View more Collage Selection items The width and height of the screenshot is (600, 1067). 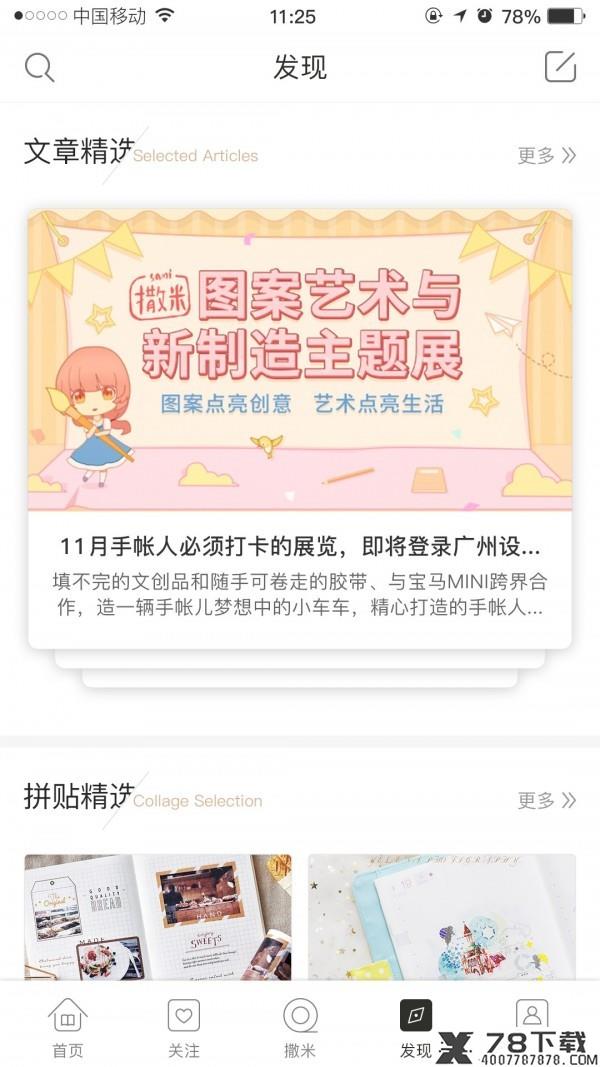point(547,800)
